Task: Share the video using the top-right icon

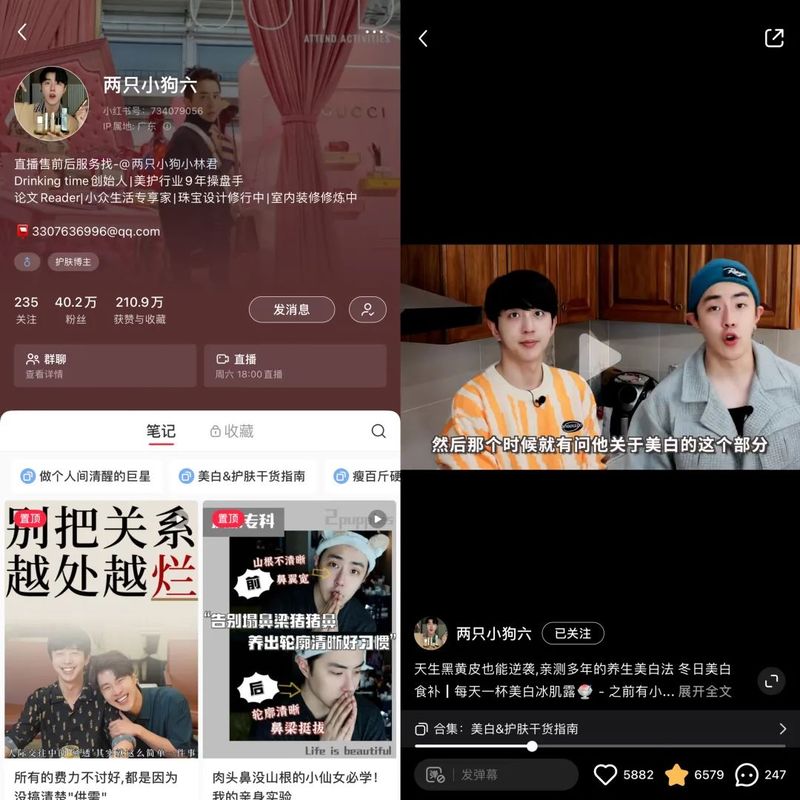Action: tap(774, 38)
